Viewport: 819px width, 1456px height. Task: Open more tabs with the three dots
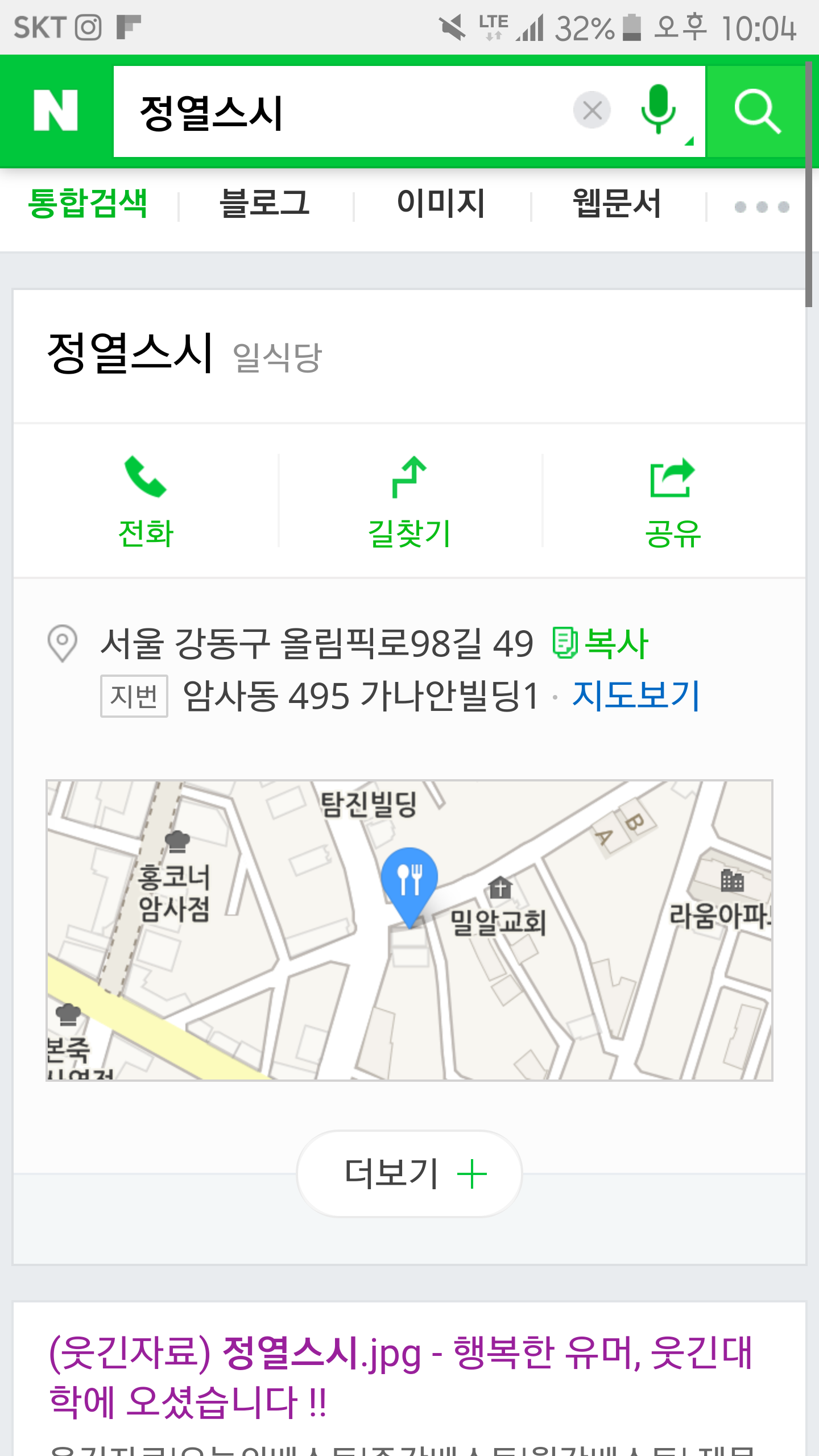pyautogui.click(x=762, y=206)
